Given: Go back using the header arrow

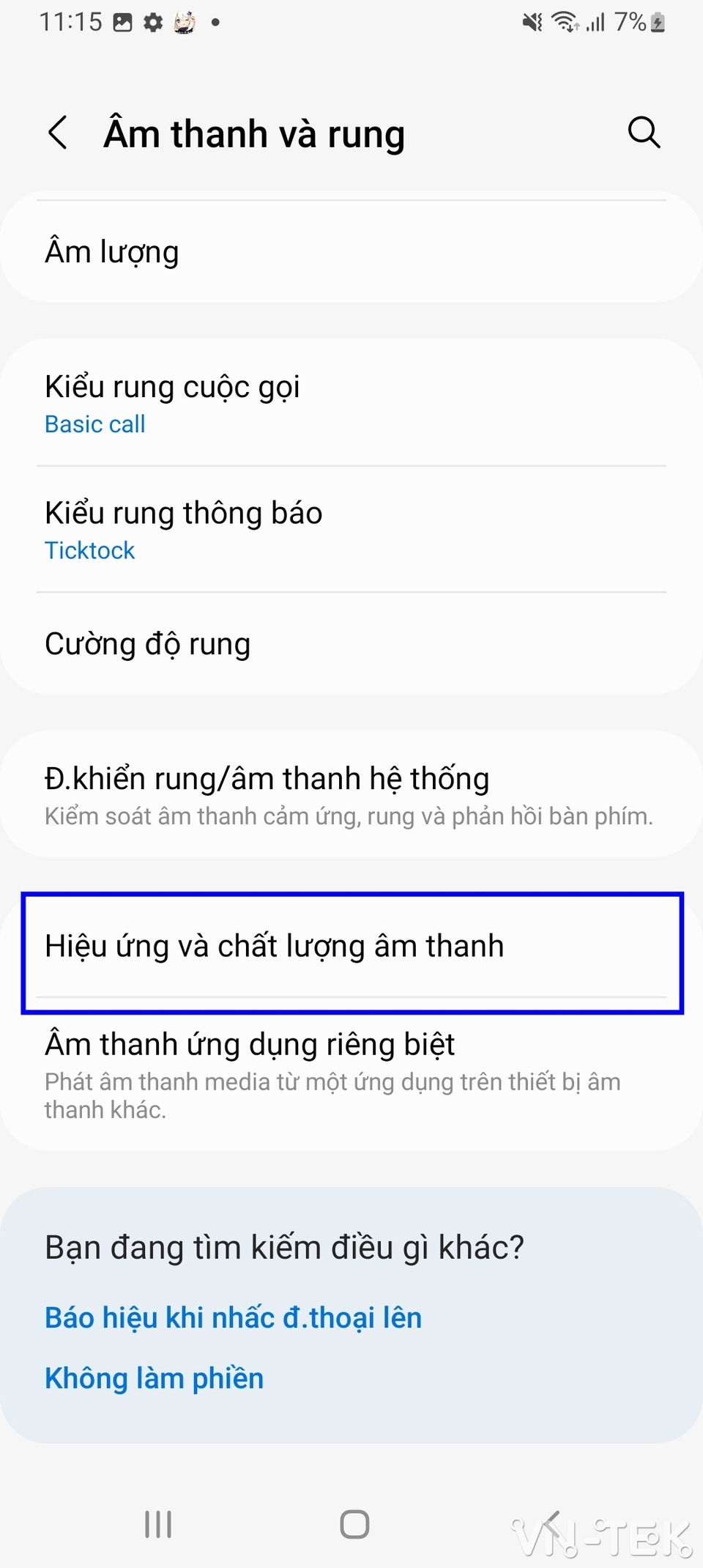Looking at the screenshot, I should (58, 133).
